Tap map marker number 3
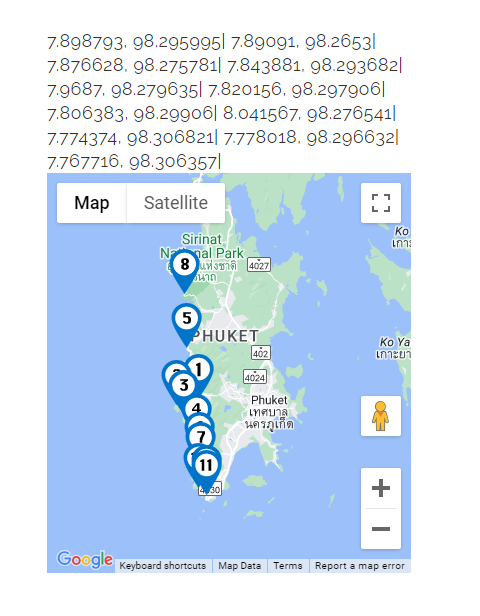480x616 pixels. [183, 386]
